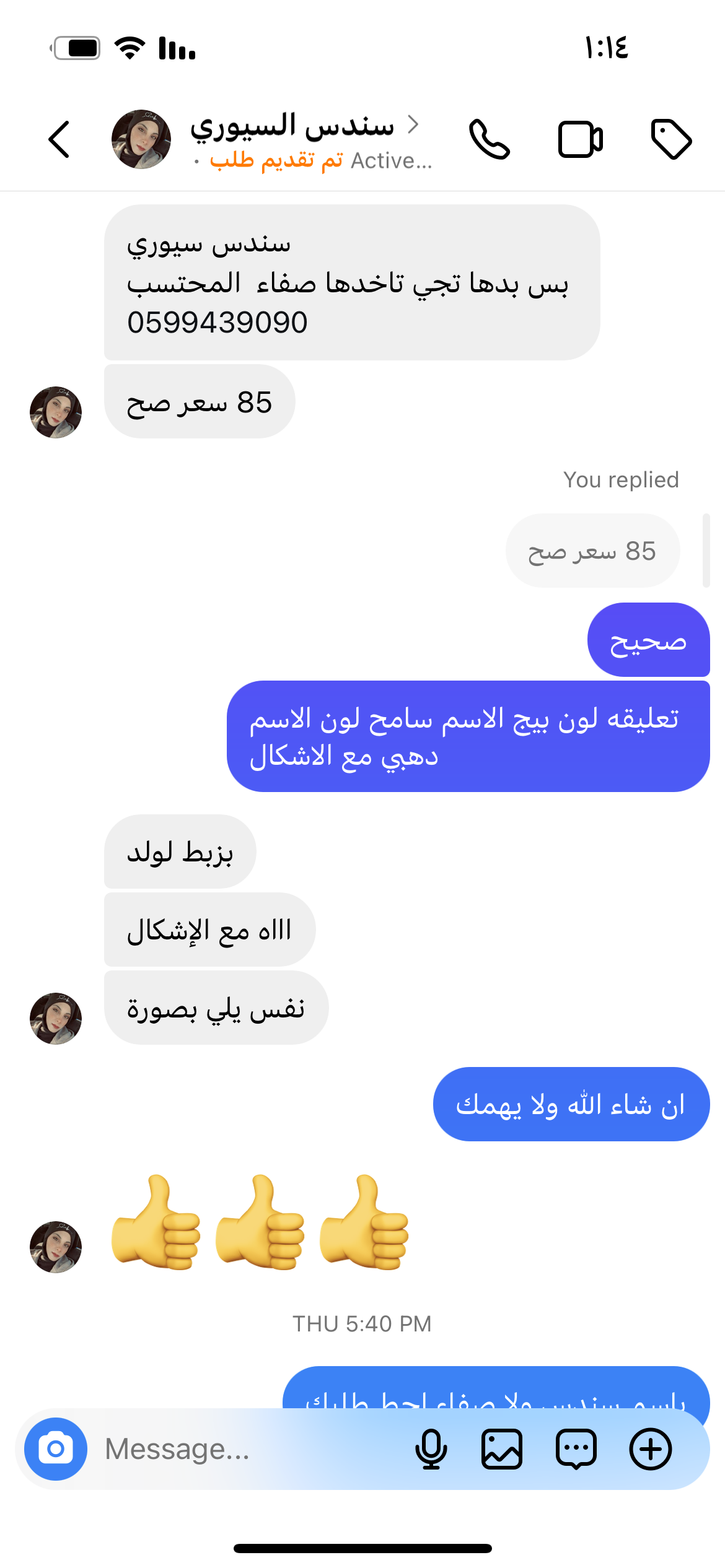Open the camera in message bar

click(x=56, y=1449)
